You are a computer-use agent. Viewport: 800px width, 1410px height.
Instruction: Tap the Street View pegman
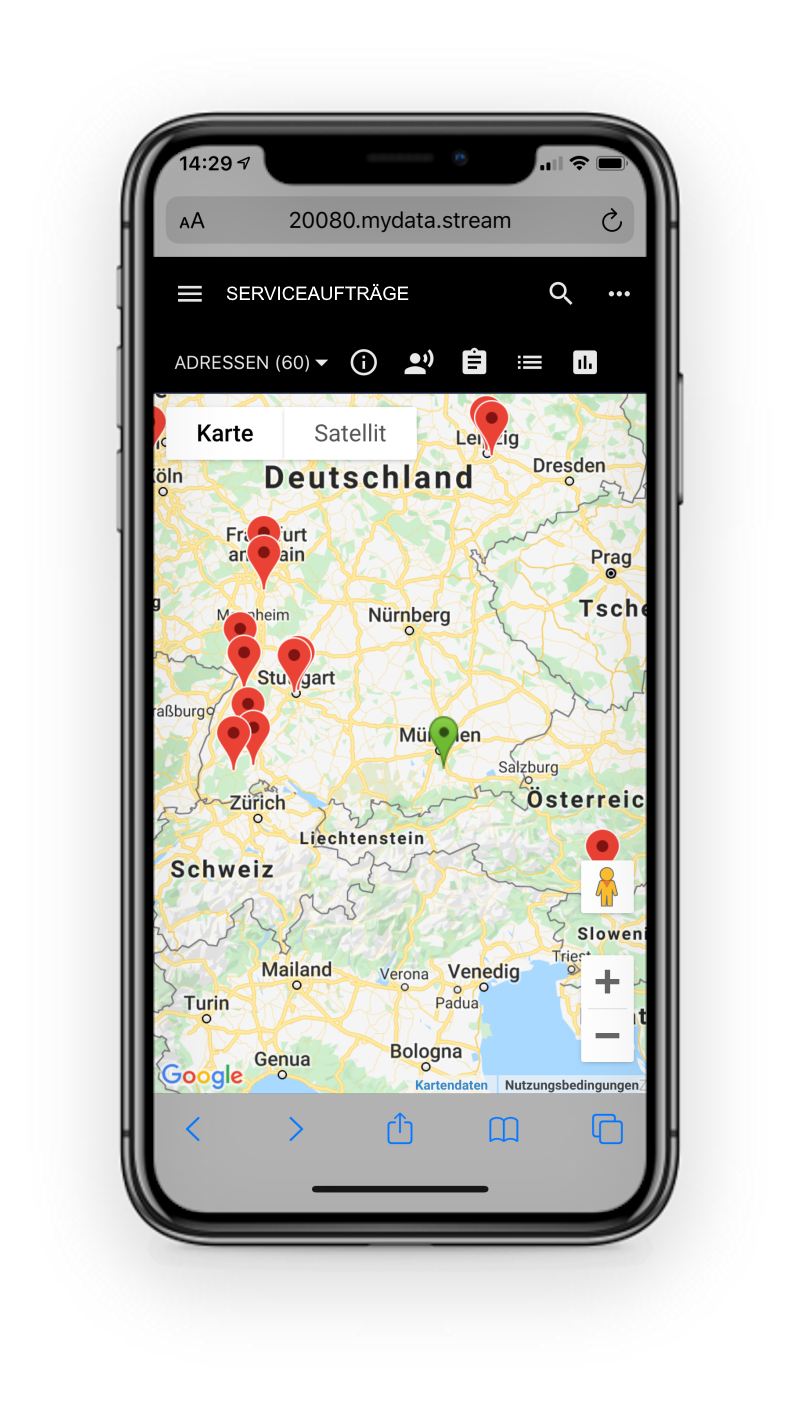607,887
